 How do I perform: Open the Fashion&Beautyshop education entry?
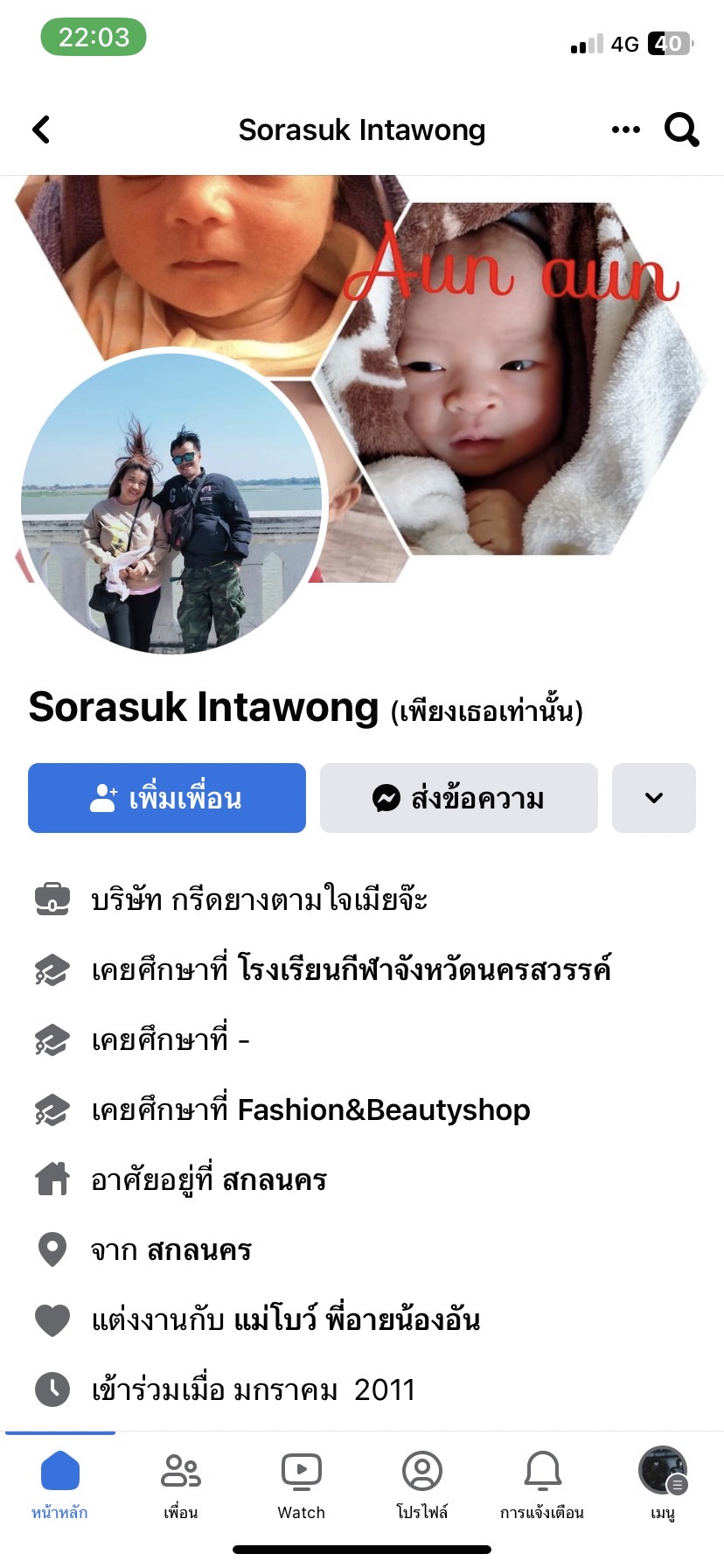(x=383, y=1109)
